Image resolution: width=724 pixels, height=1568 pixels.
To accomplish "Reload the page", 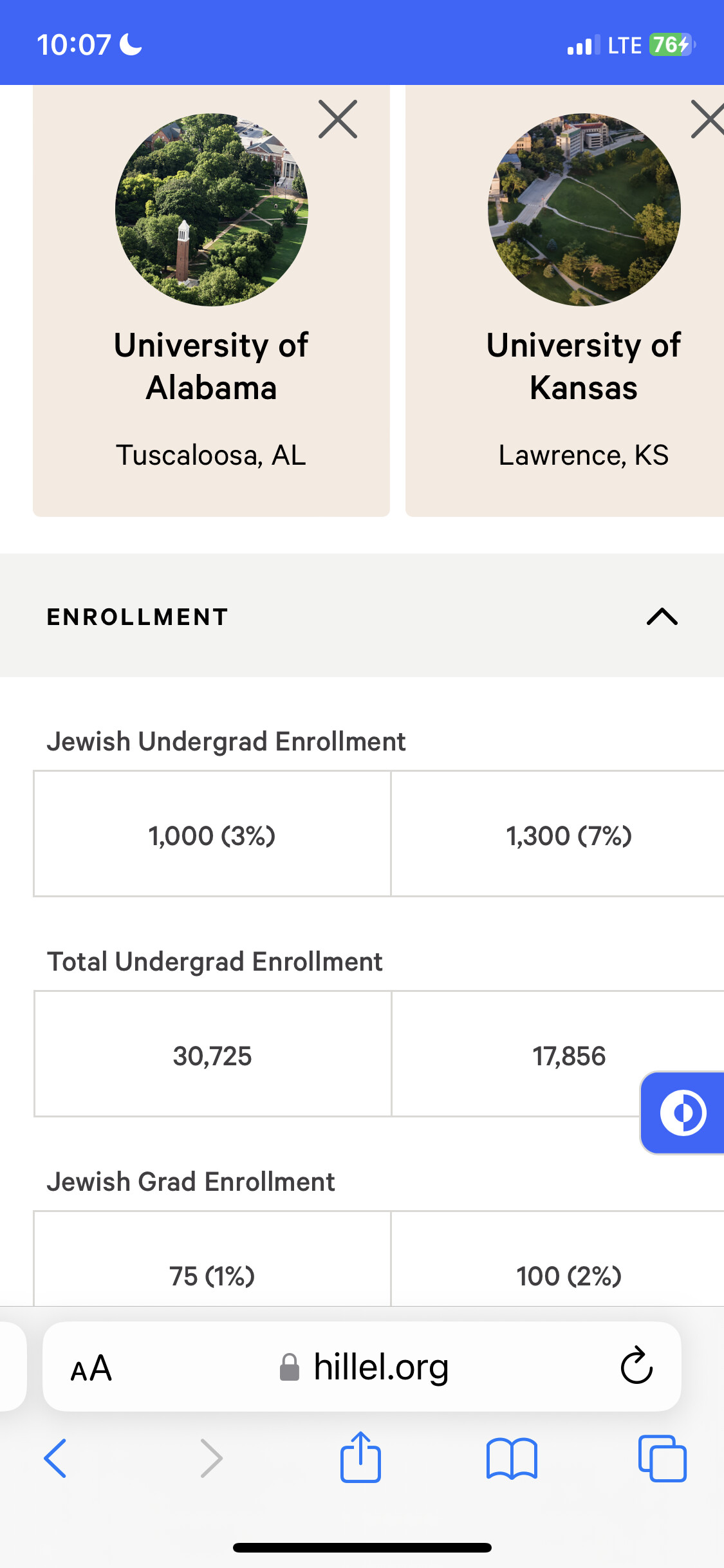I will [636, 1365].
